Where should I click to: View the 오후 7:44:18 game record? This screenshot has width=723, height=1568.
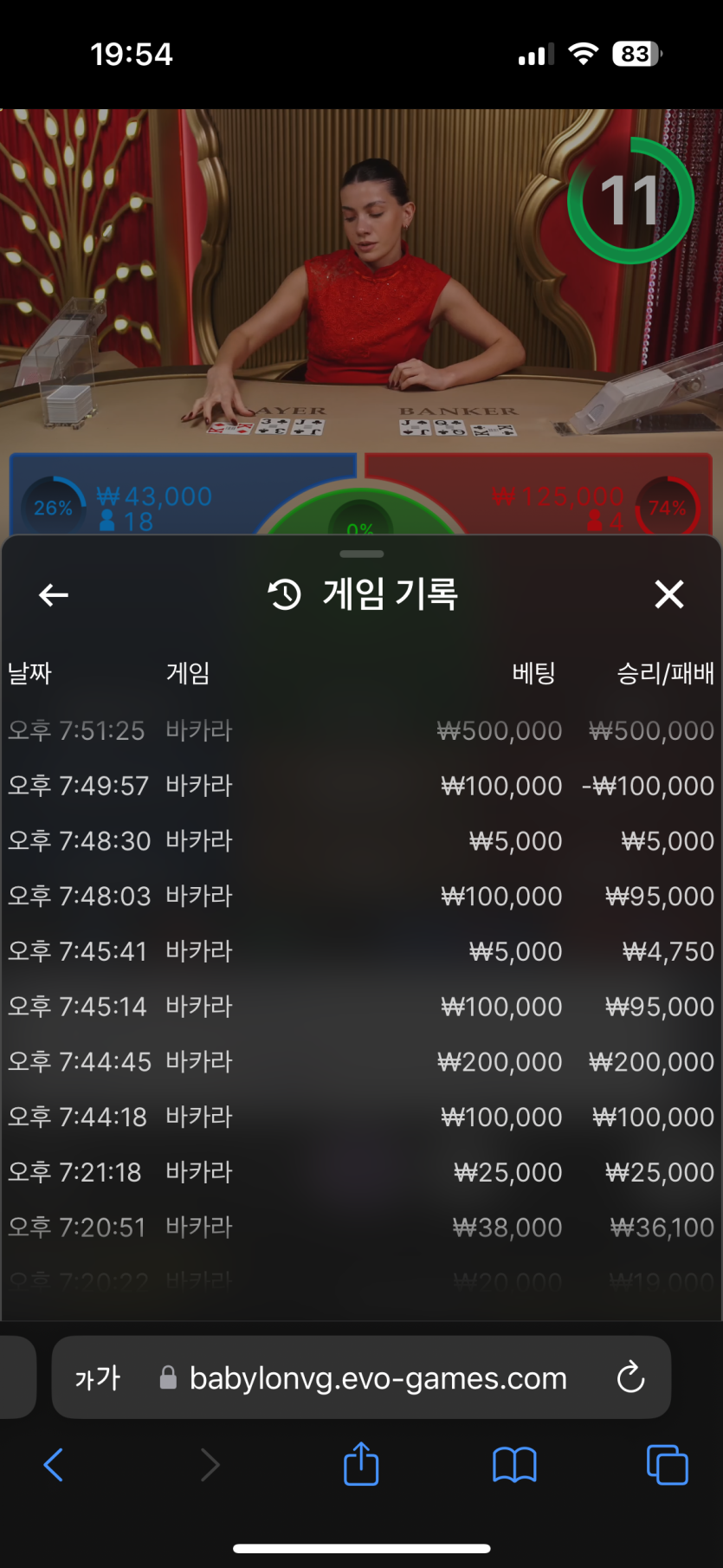point(360,1118)
